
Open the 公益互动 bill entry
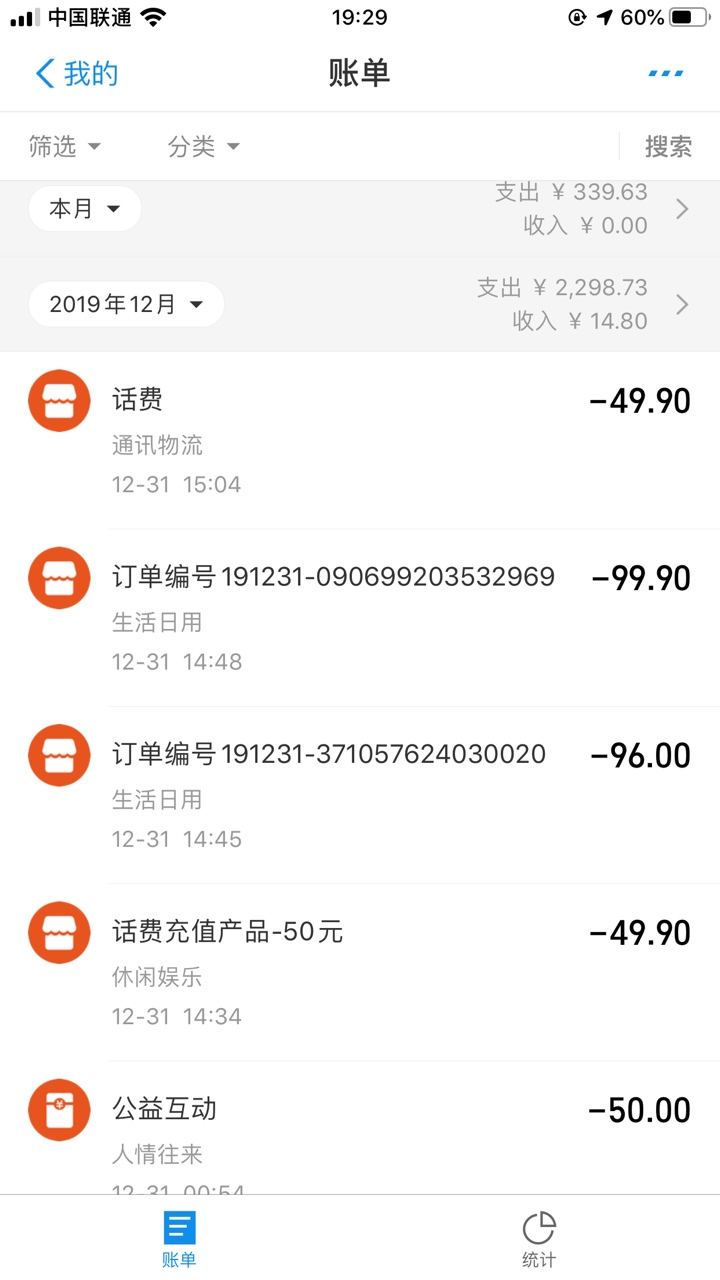point(360,1127)
